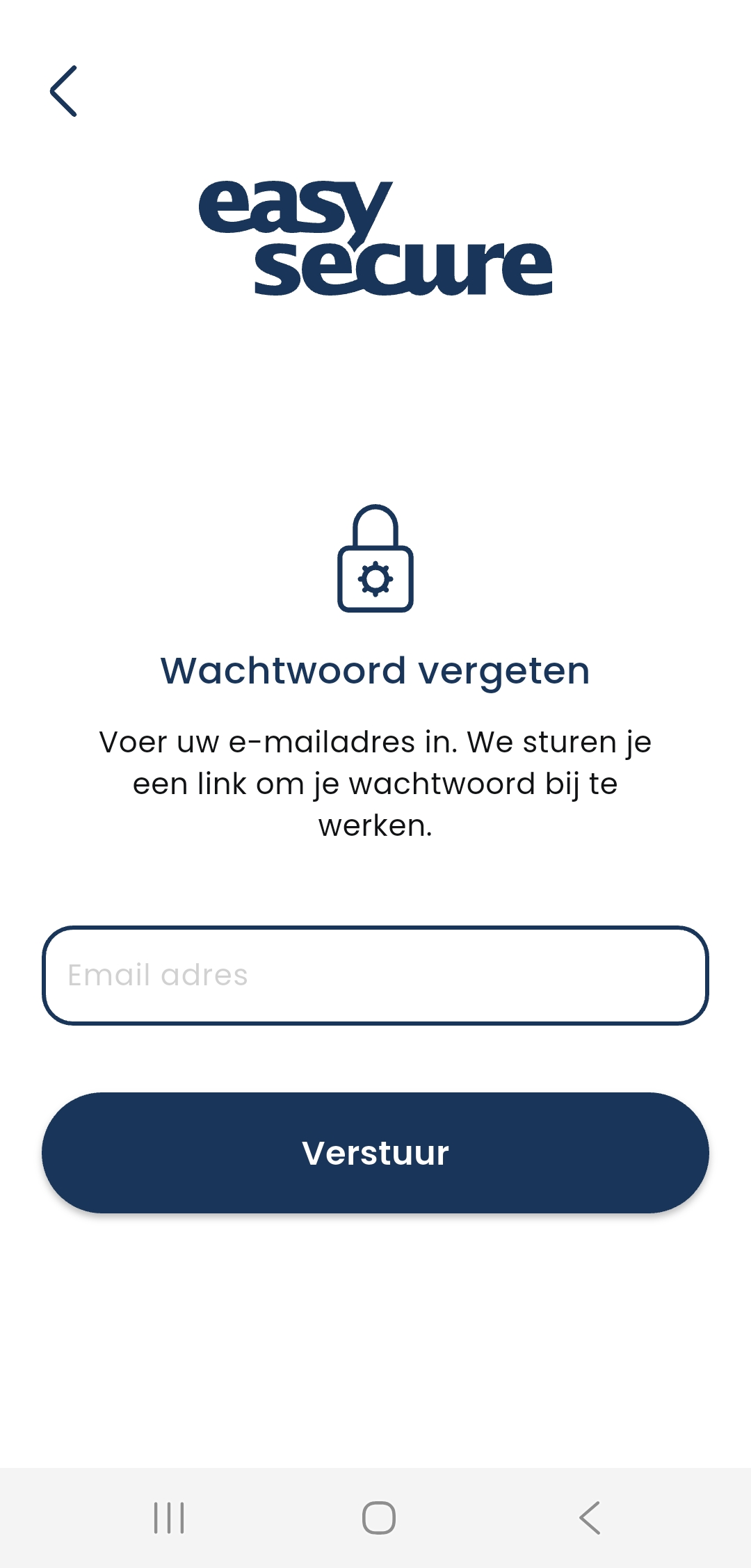The height and width of the screenshot is (1568, 751).
Task: Tap the Verstuur button
Action: 375,1152
